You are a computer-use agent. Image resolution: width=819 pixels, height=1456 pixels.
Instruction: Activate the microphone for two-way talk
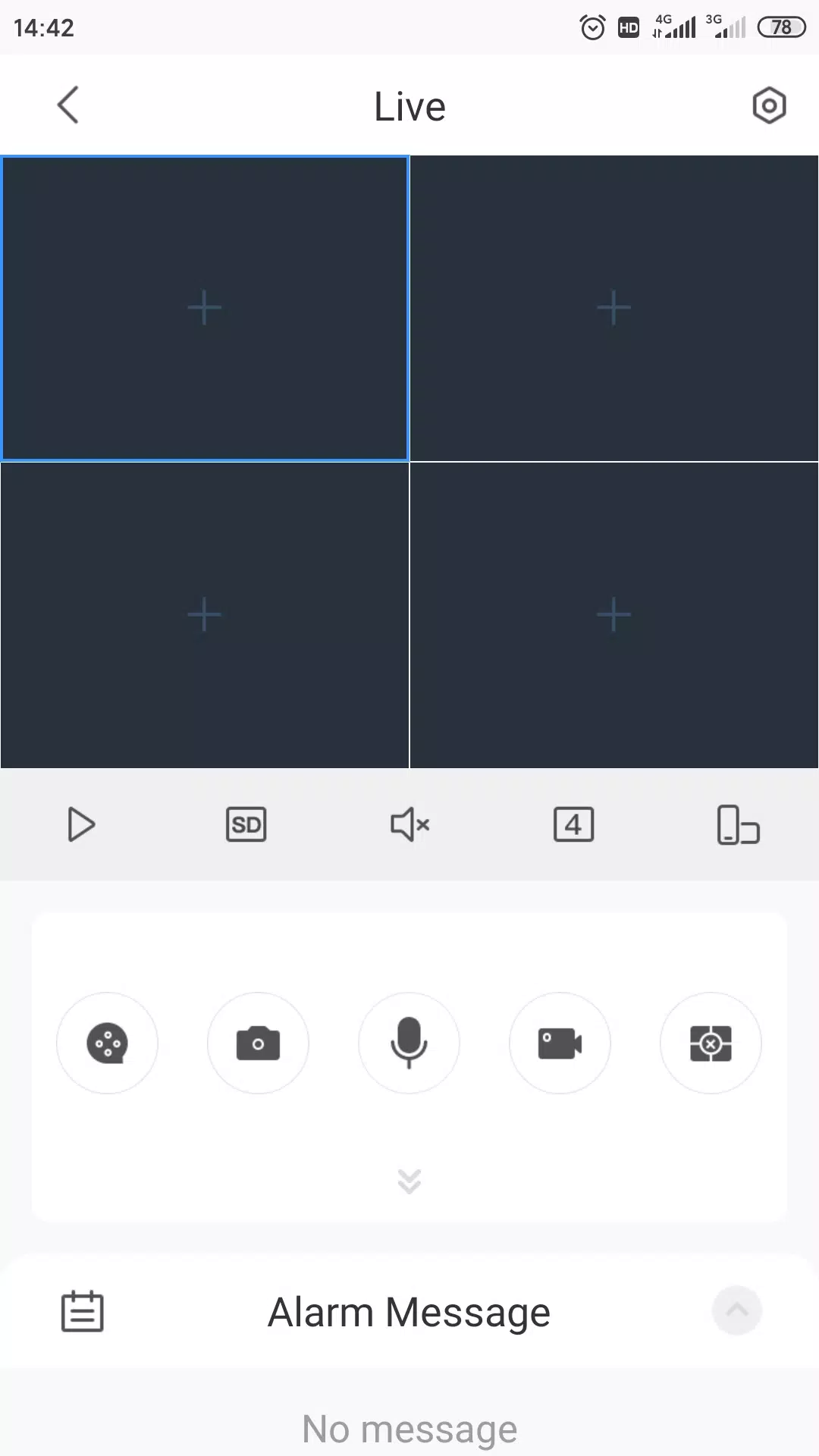pos(409,1043)
